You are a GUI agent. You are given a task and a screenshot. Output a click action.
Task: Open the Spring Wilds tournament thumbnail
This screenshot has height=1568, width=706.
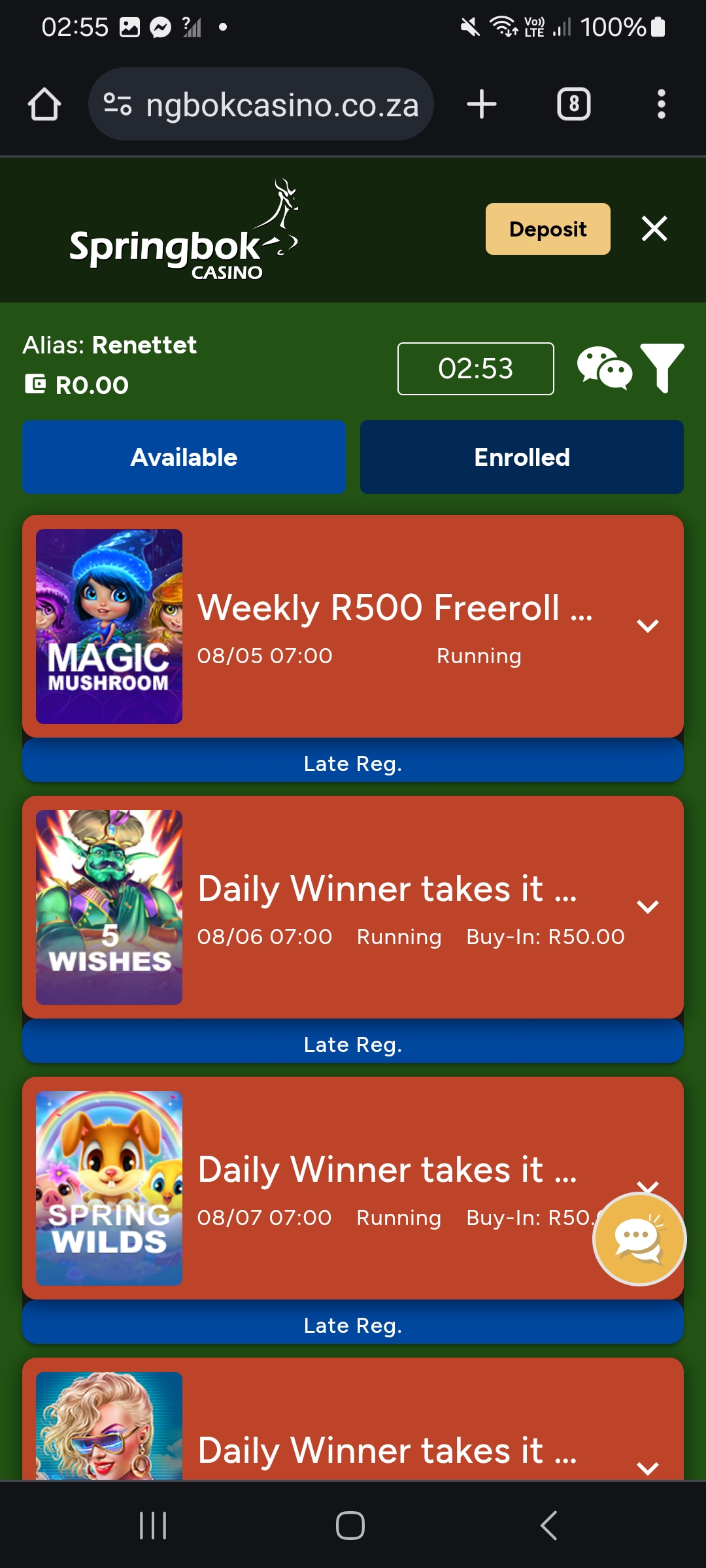click(109, 1188)
